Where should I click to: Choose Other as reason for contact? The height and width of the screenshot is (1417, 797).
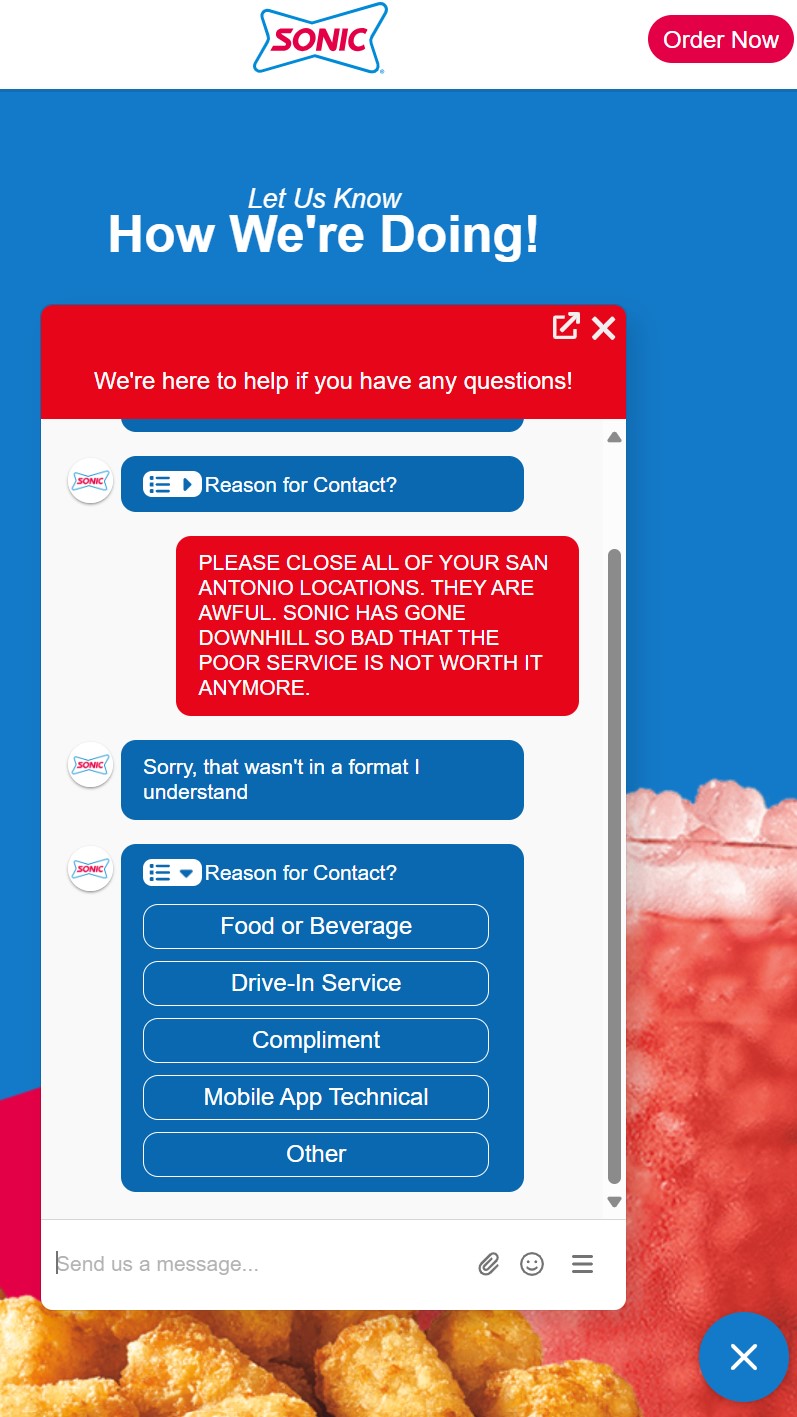(x=316, y=1154)
